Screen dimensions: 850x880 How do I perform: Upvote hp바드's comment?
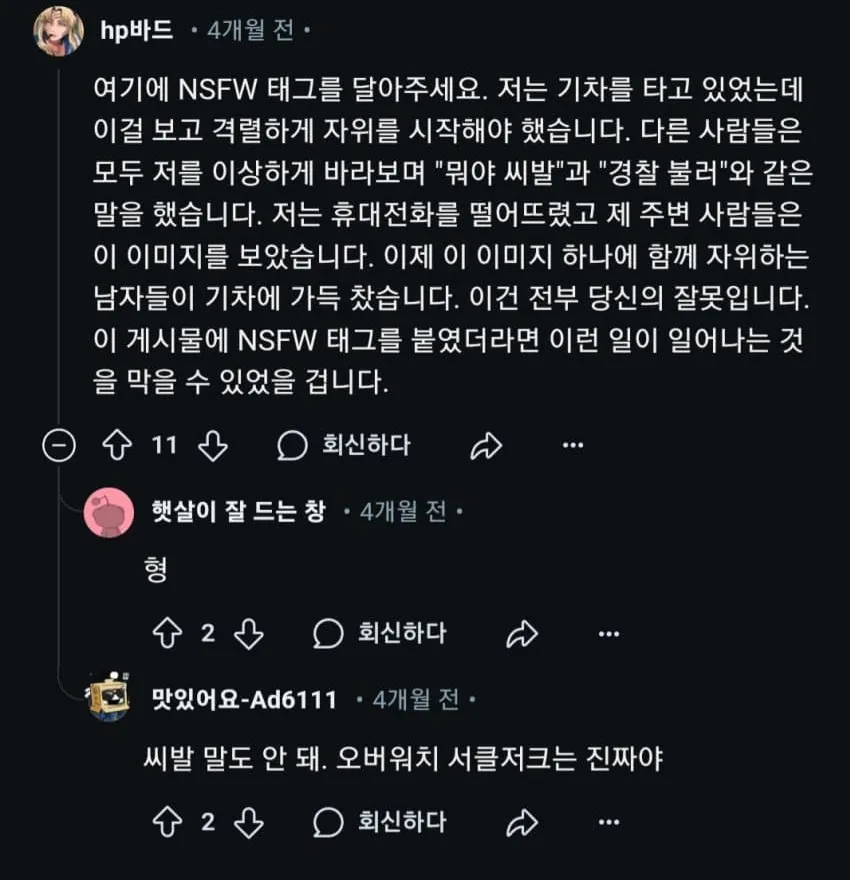click(118, 446)
